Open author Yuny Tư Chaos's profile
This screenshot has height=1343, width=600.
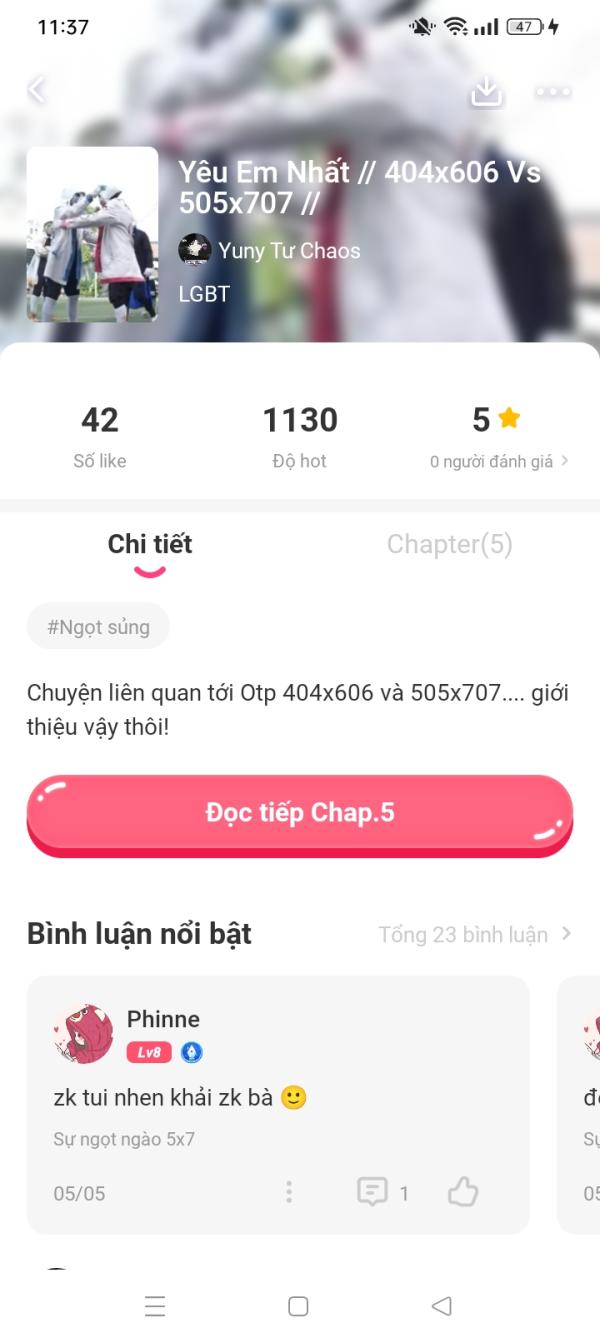(270, 250)
